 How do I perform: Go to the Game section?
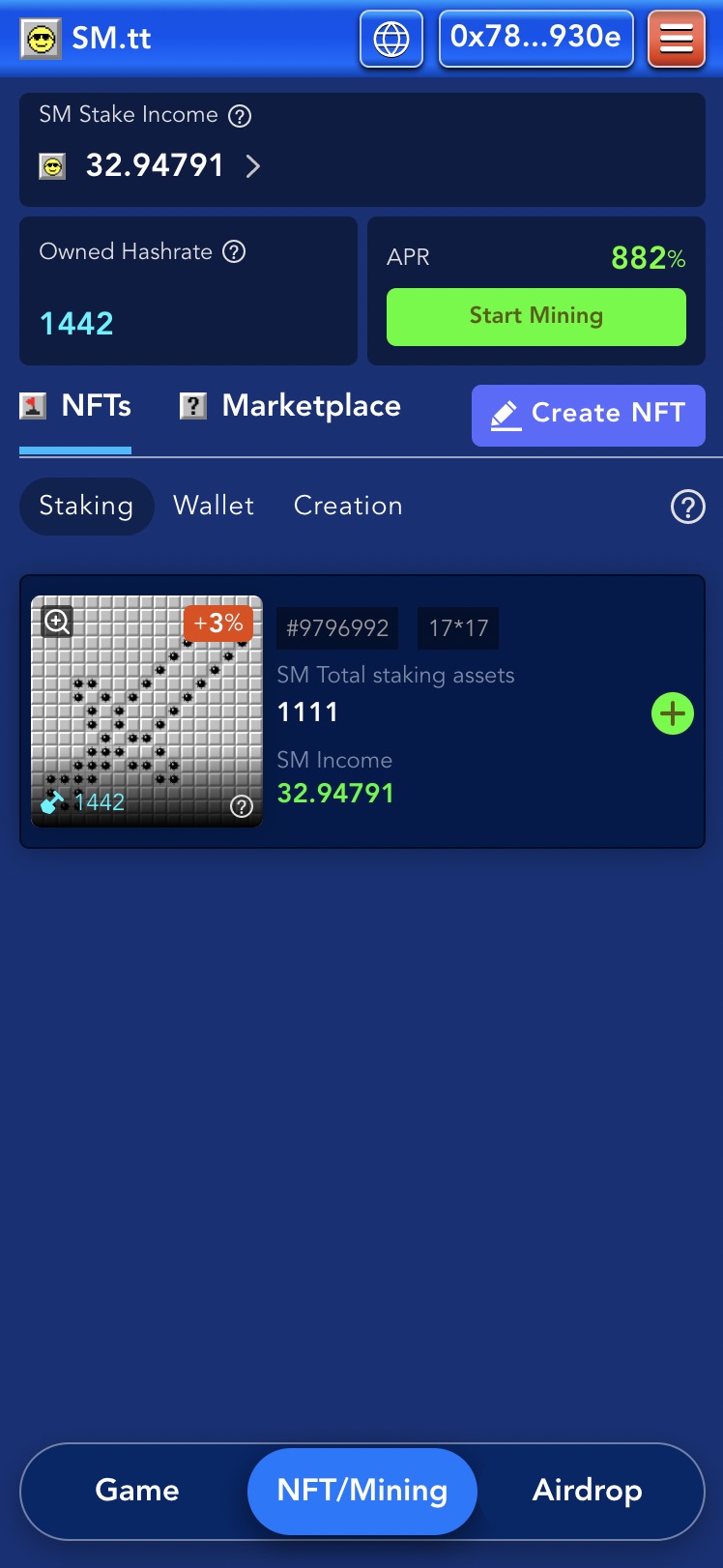pos(137,1491)
